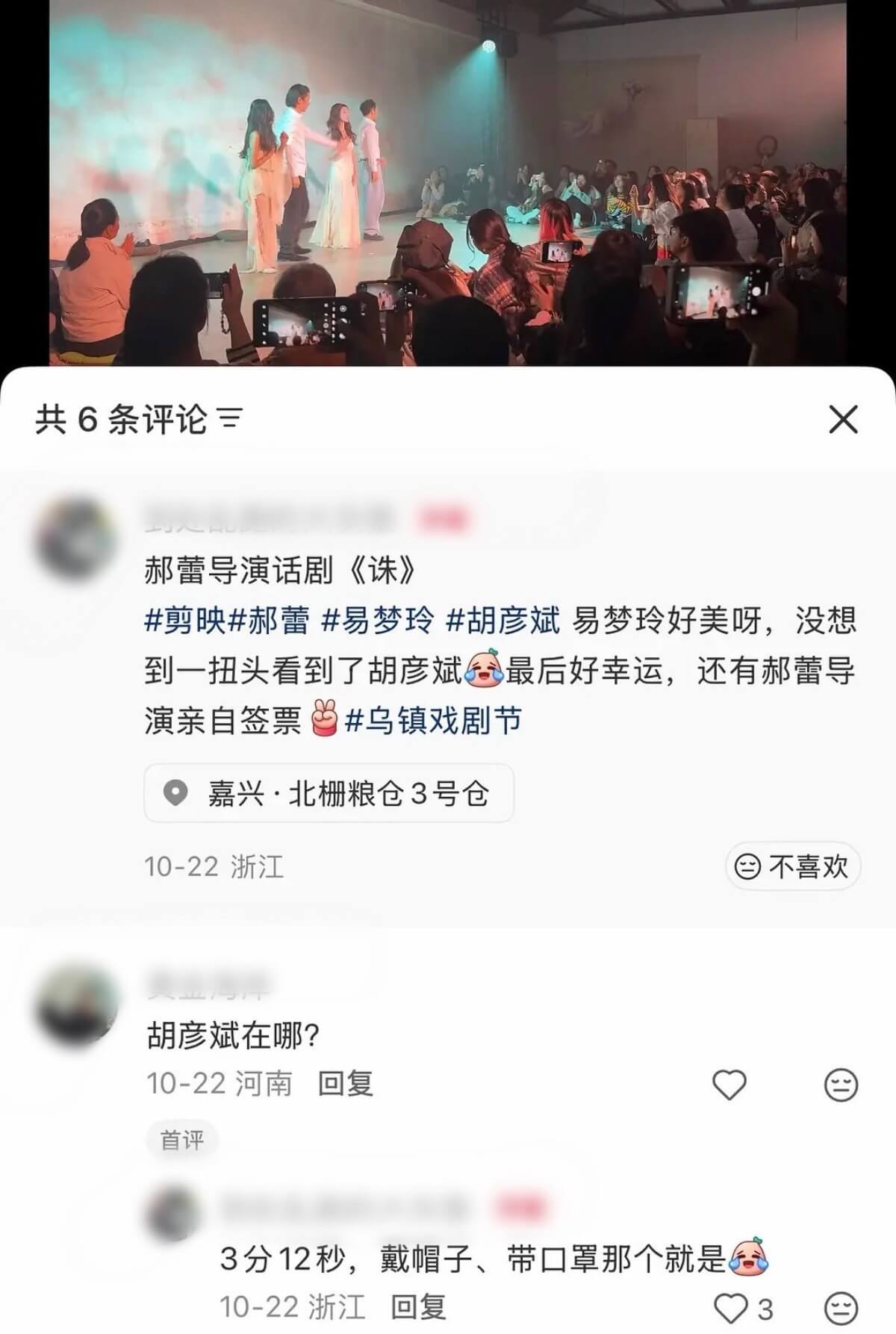
Task: Dislike the comment 胡彦斌在哪?
Action: tap(841, 1085)
